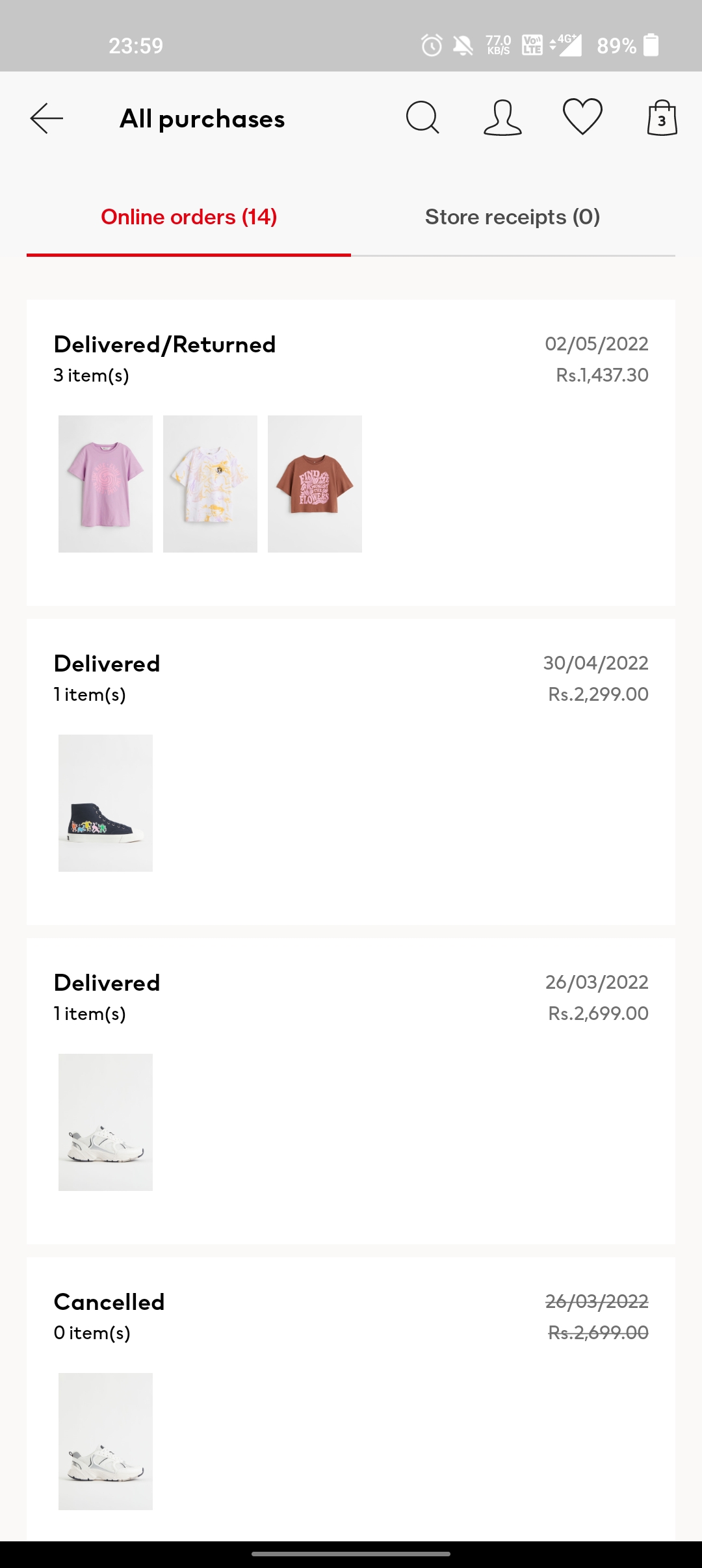Open the Delivered/Returned order from 02/05/2022
The image size is (702, 1568).
coord(350,452)
